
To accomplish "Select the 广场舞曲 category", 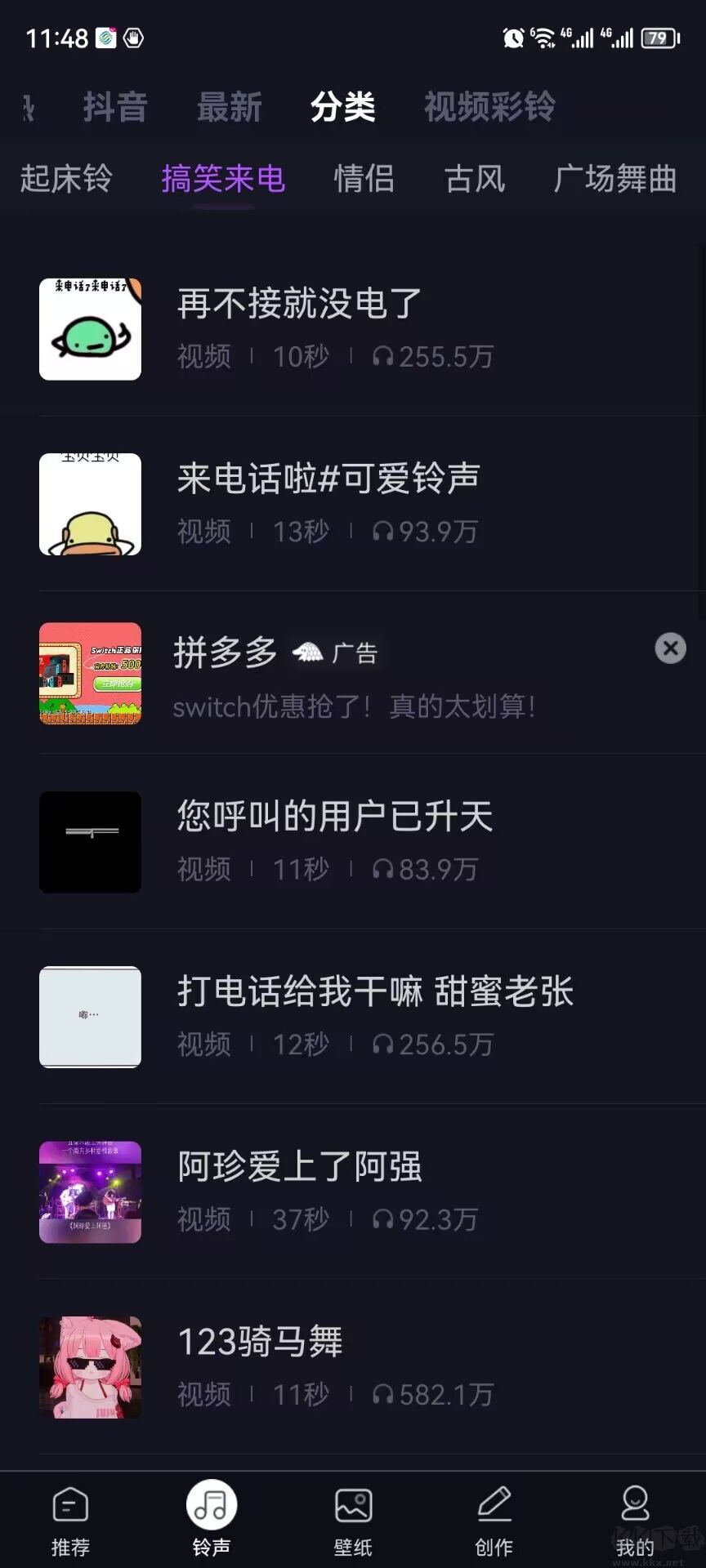I will pos(616,179).
